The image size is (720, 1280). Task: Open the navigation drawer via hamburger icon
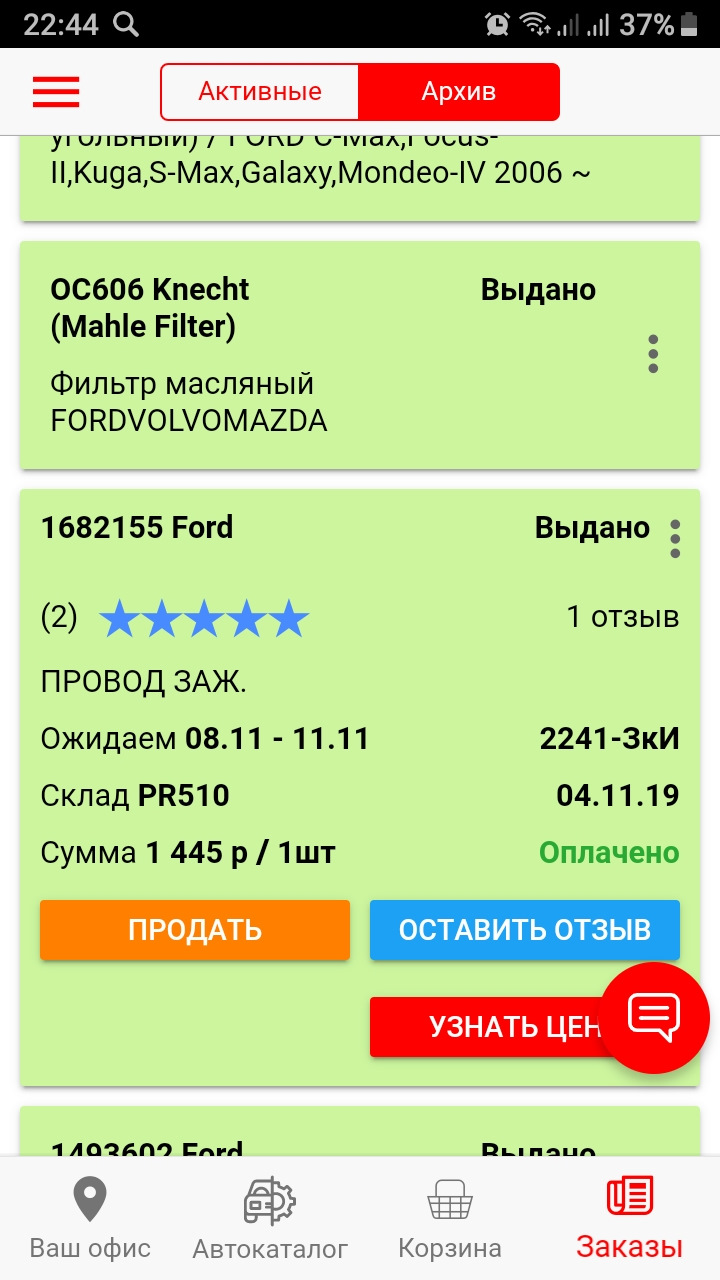55,91
